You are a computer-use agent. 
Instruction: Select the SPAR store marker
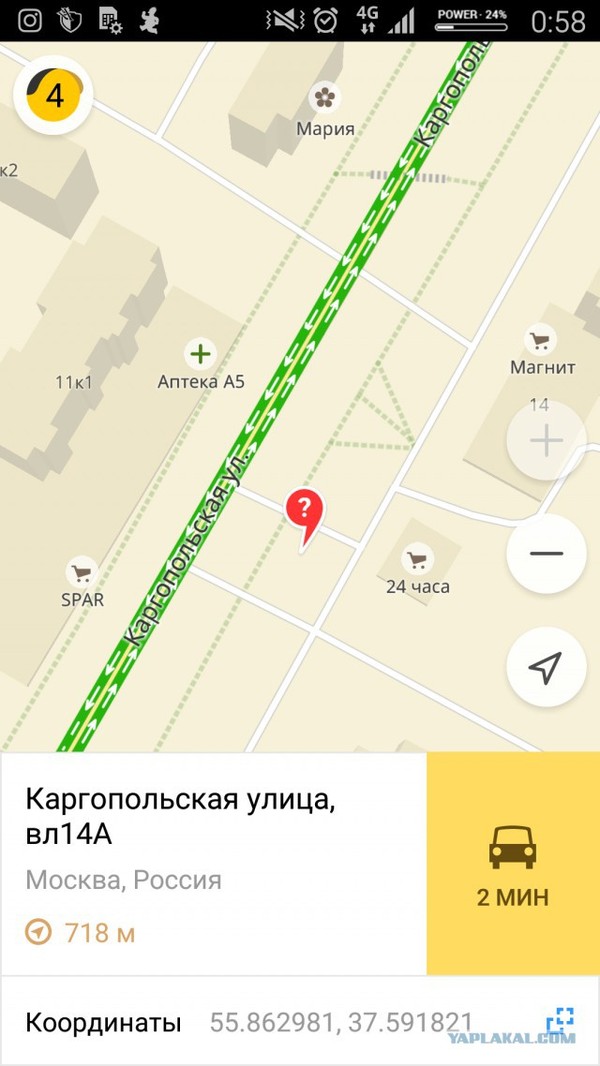click(x=81, y=573)
